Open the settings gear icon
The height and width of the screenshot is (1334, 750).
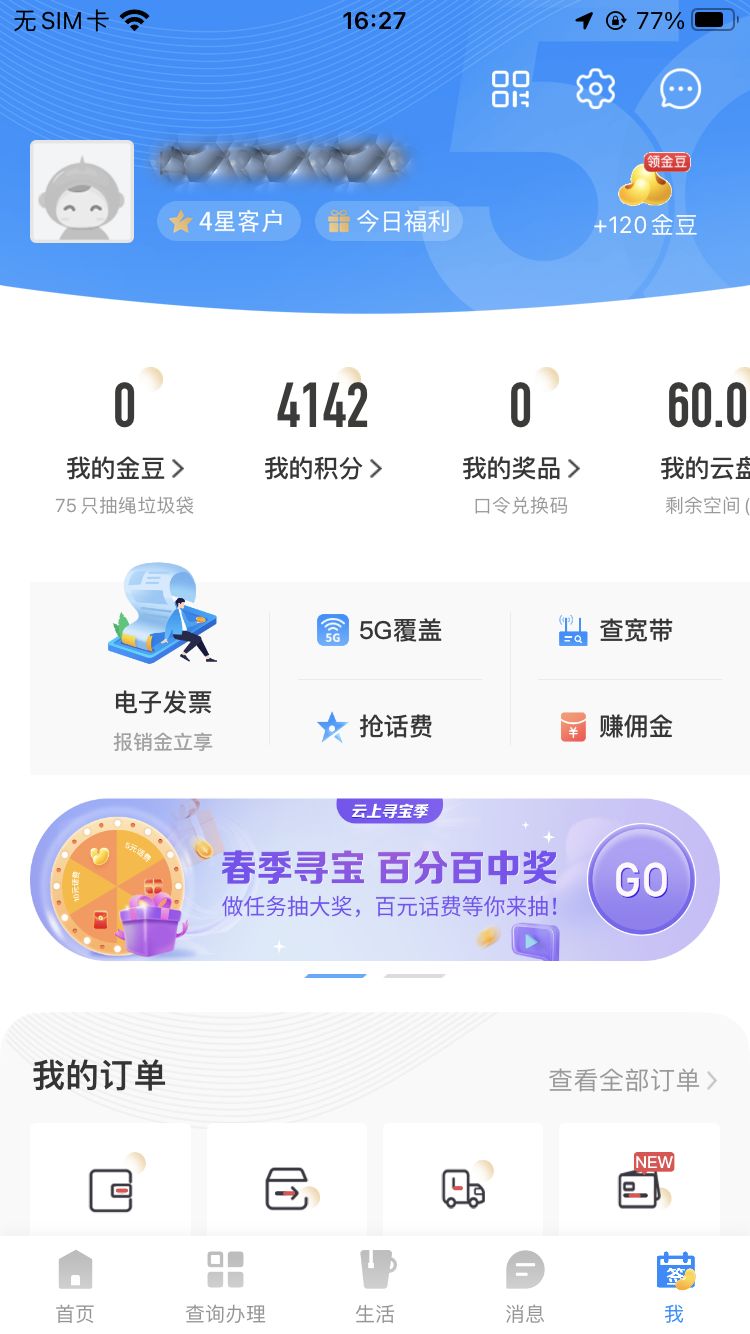pos(595,89)
